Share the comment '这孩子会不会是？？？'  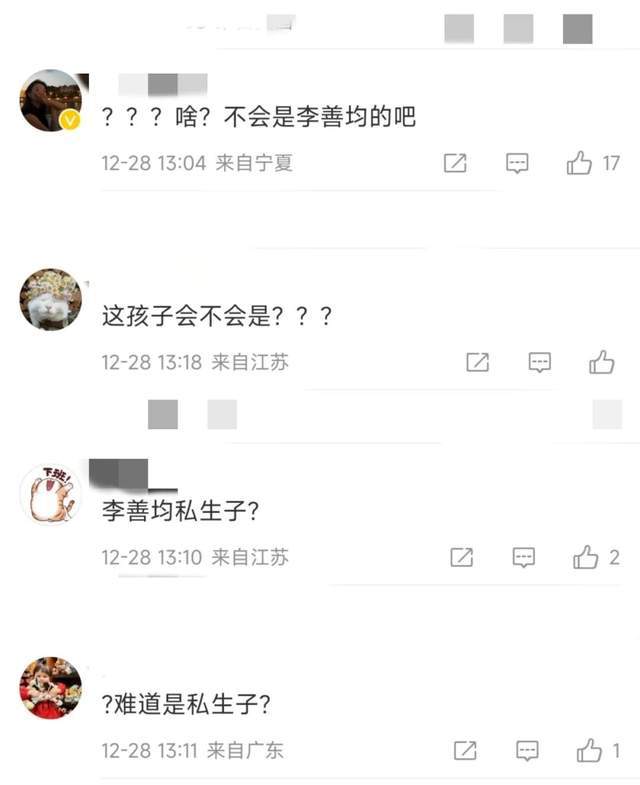478,363
